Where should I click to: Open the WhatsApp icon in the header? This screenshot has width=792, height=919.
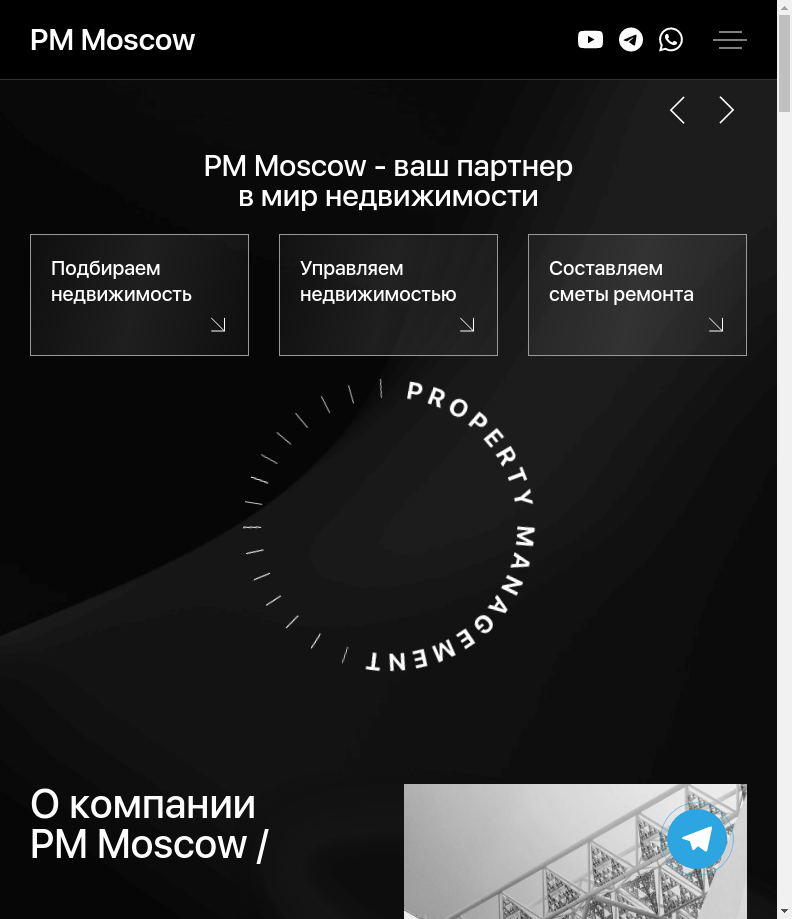671,40
